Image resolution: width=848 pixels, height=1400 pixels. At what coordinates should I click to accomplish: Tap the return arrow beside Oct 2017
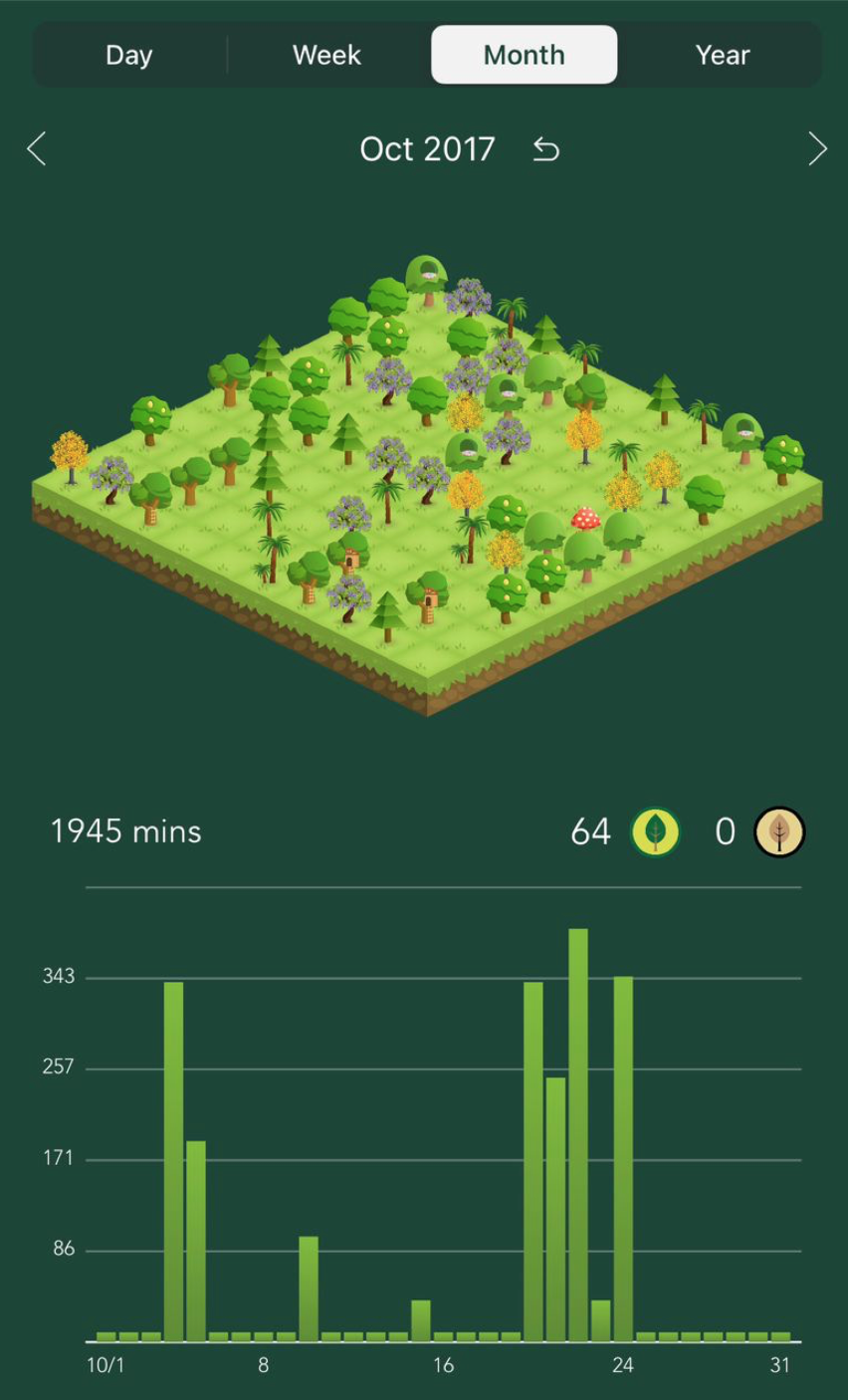[545, 149]
